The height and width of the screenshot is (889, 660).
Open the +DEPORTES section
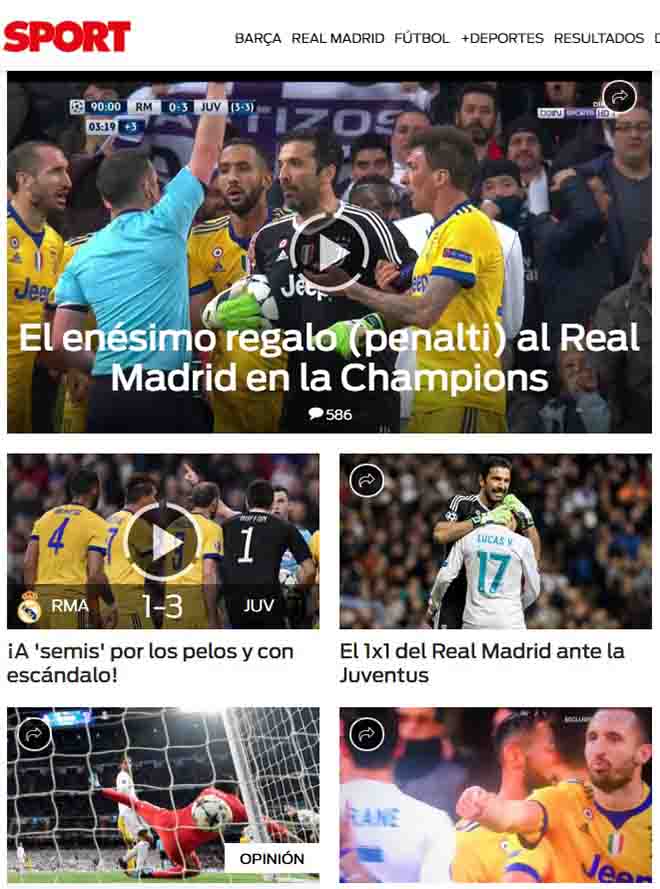point(502,38)
